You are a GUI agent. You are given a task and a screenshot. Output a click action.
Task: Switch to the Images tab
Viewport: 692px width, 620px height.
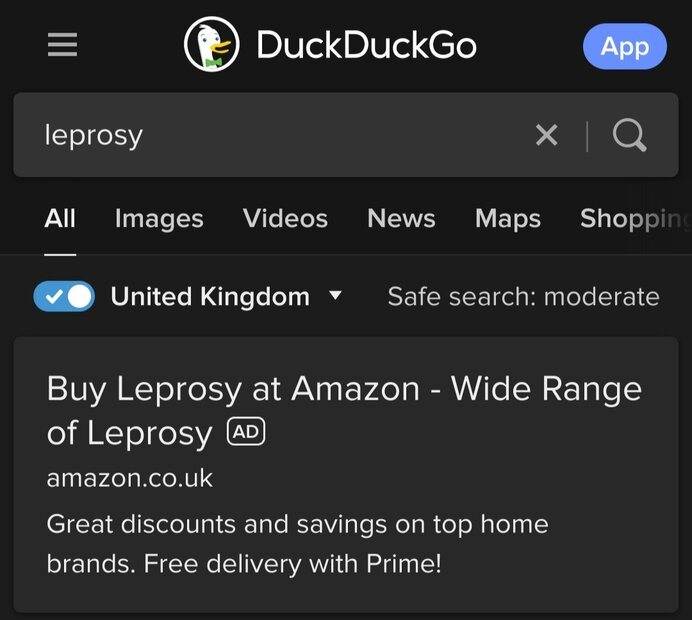pos(159,218)
